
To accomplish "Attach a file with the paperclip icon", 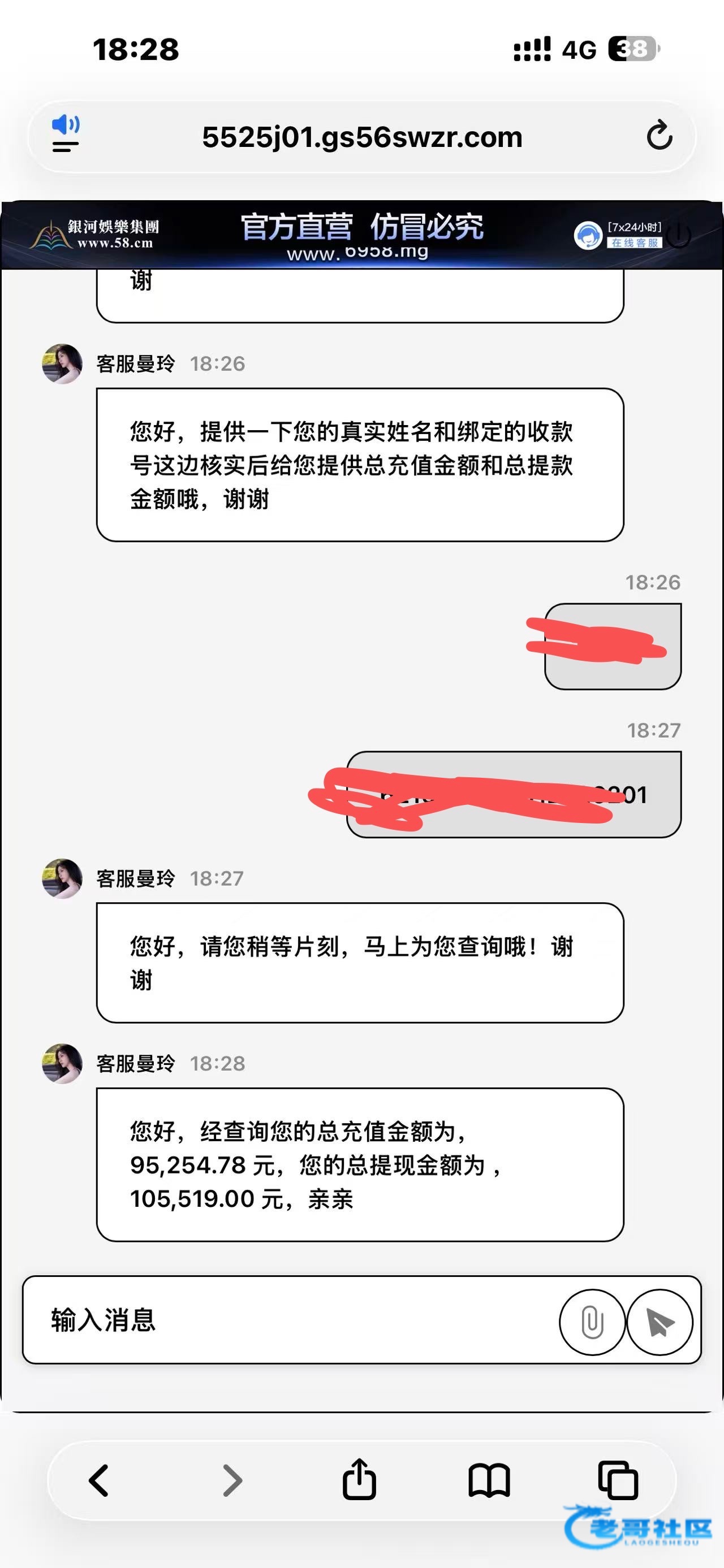I will click(x=592, y=1322).
